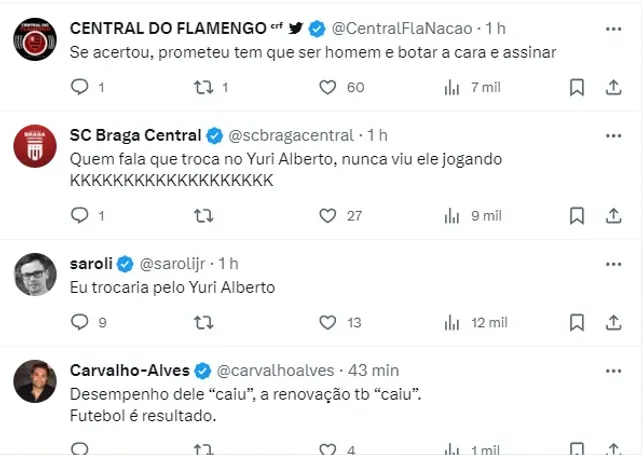This screenshot has width=643, height=455.
Task: Open CENTRAL DO FLAMENGO's avatar
Action: click(34, 39)
